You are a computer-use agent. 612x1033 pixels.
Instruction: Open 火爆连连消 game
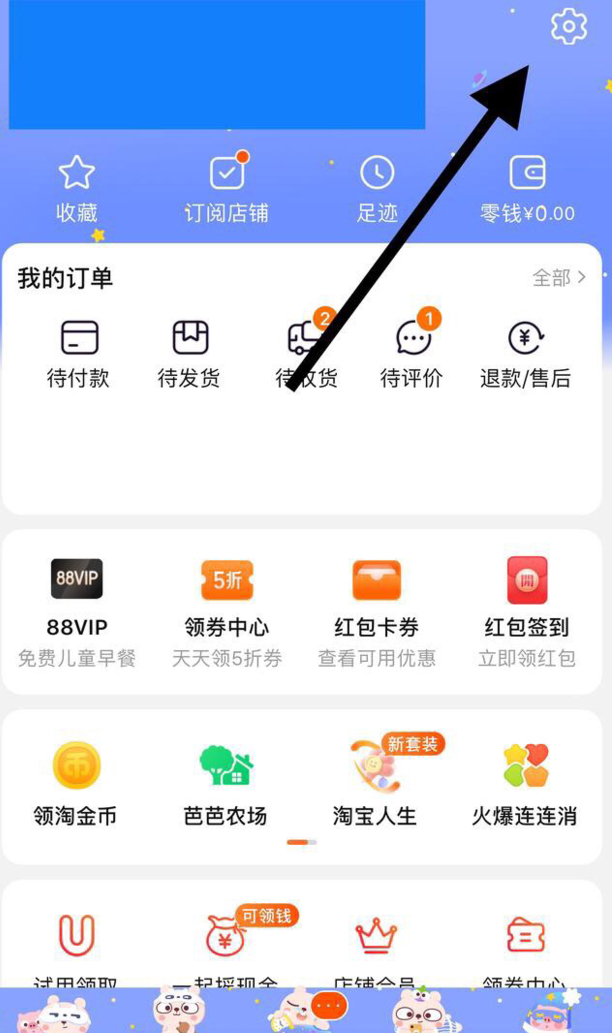coord(525,785)
